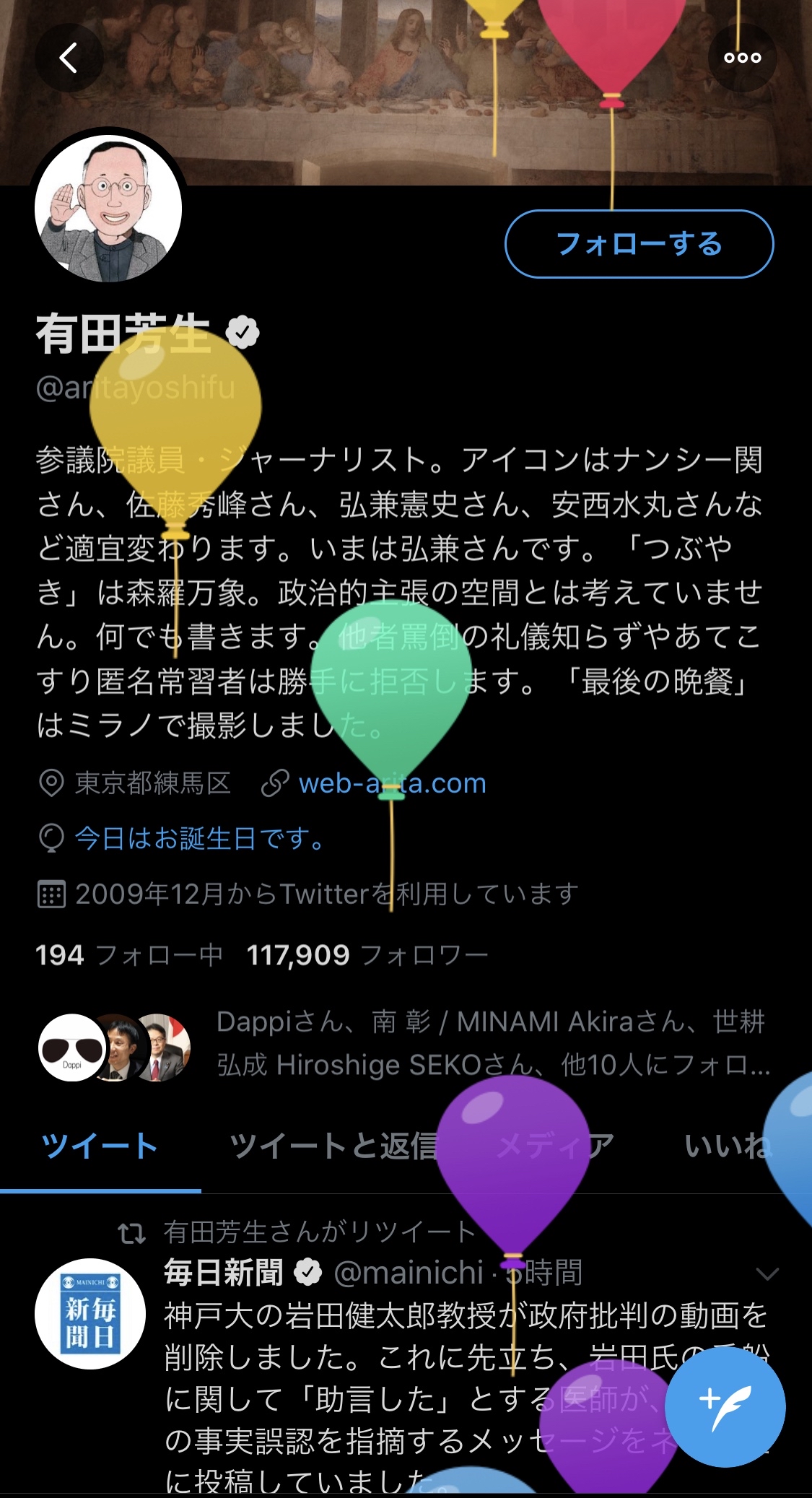Open the three-dot overflow menu

click(x=743, y=58)
